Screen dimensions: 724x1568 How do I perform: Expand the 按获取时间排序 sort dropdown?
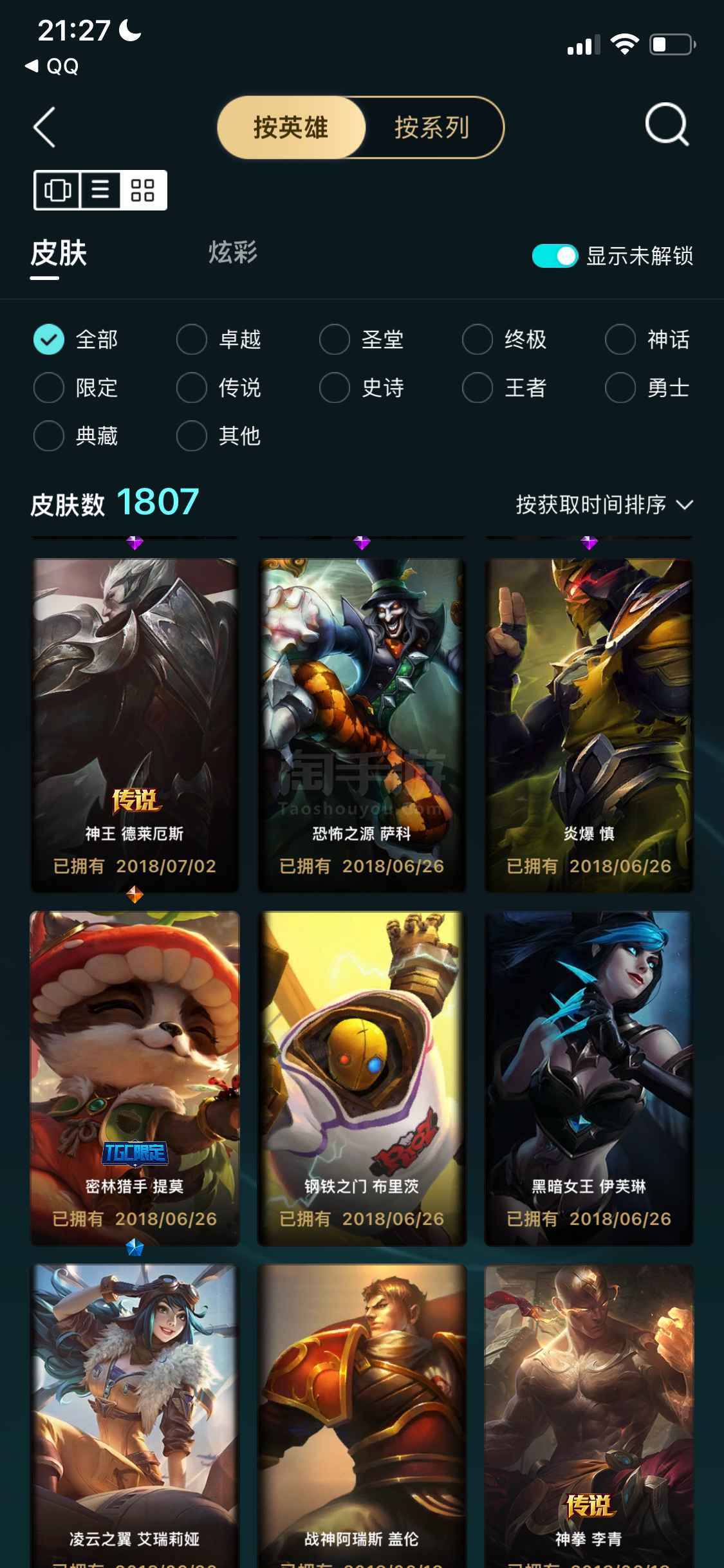(604, 505)
